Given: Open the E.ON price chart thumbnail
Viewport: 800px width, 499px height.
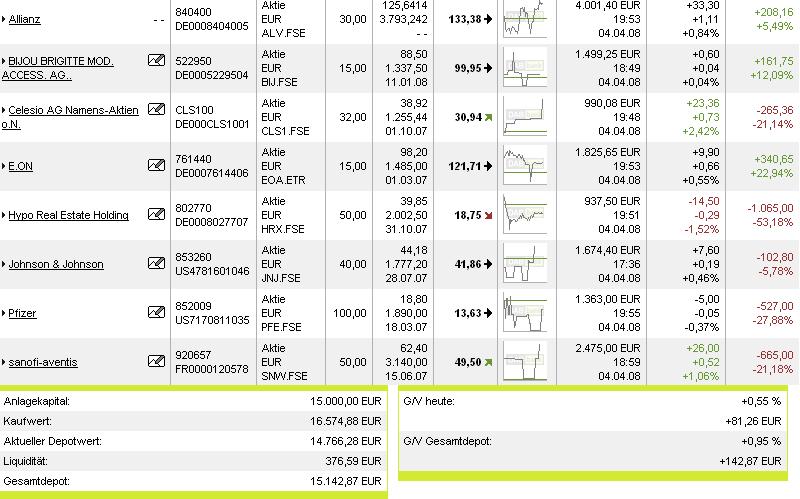Looking at the screenshot, I should point(524,166).
